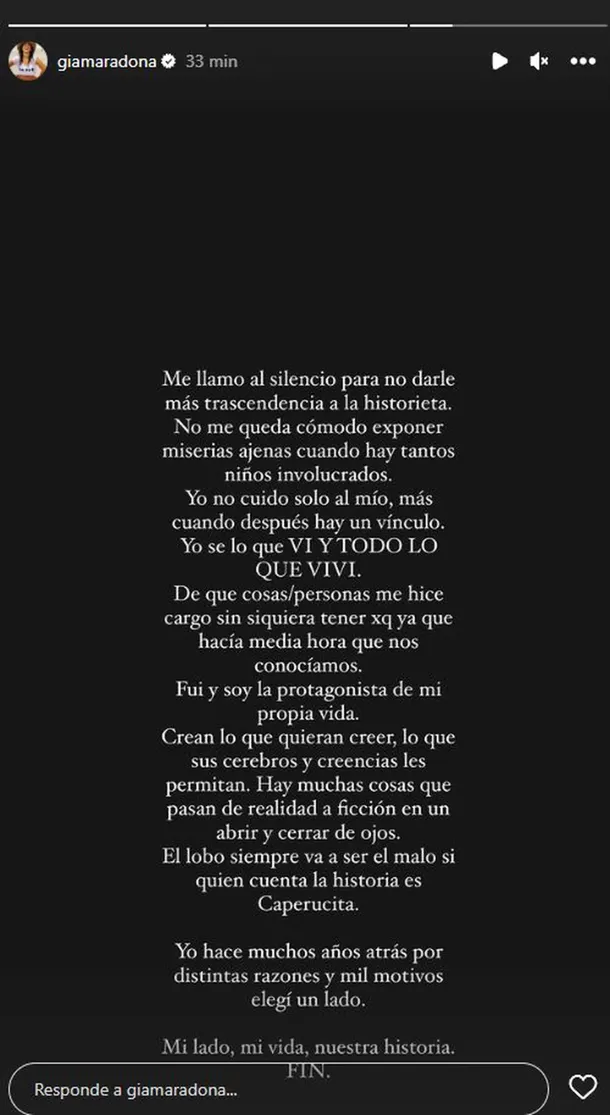Unmute the story sound

pyautogui.click(x=539, y=61)
